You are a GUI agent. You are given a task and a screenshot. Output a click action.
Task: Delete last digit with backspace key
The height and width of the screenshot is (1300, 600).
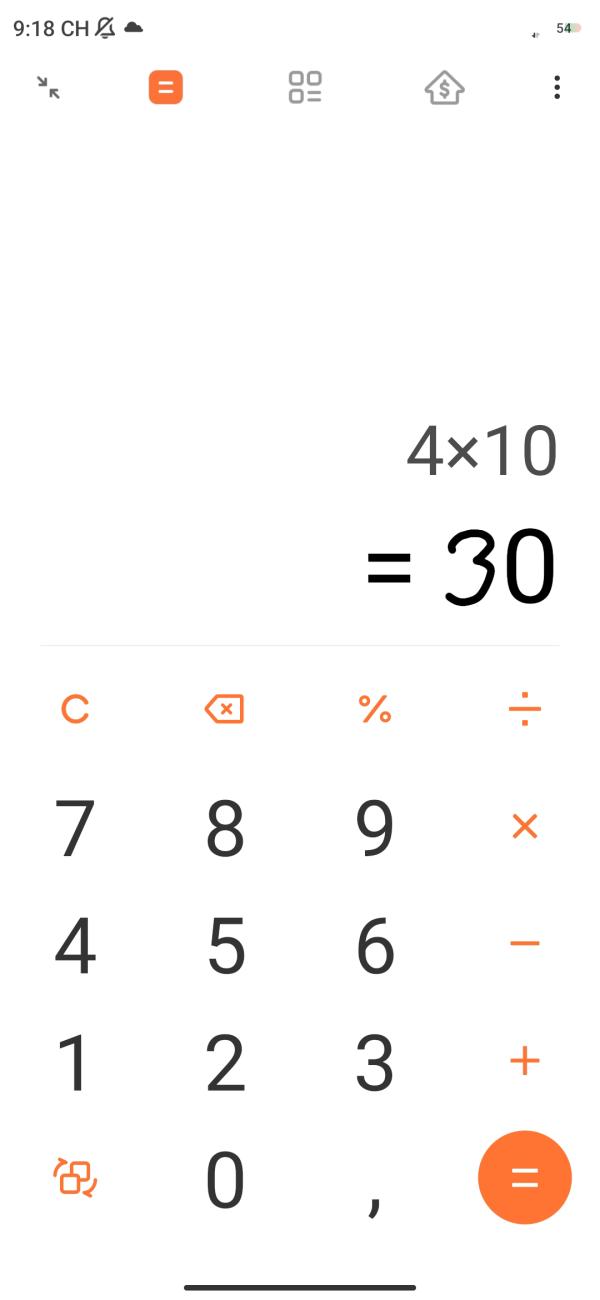click(x=224, y=710)
